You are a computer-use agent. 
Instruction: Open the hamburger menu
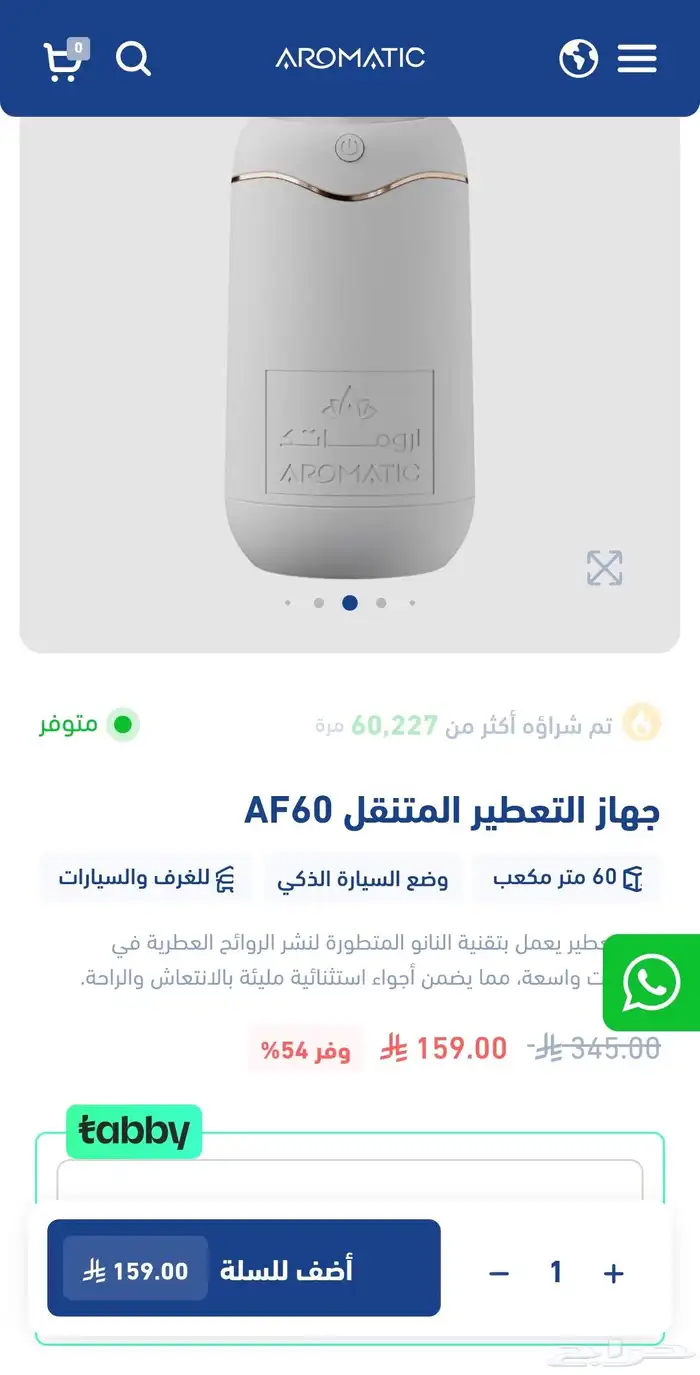[x=637, y=58]
